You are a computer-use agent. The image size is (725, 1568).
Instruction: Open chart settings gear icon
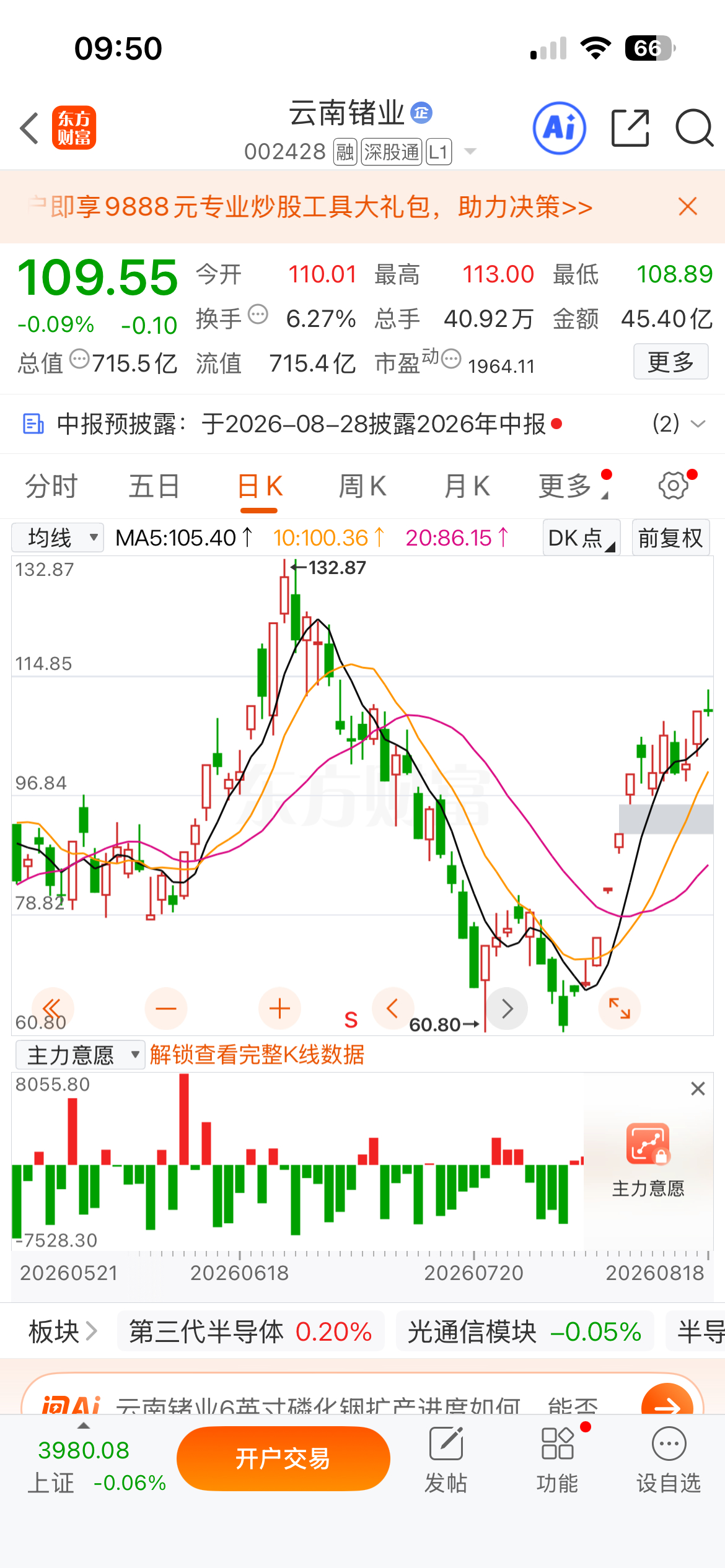(x=674, y=486)
